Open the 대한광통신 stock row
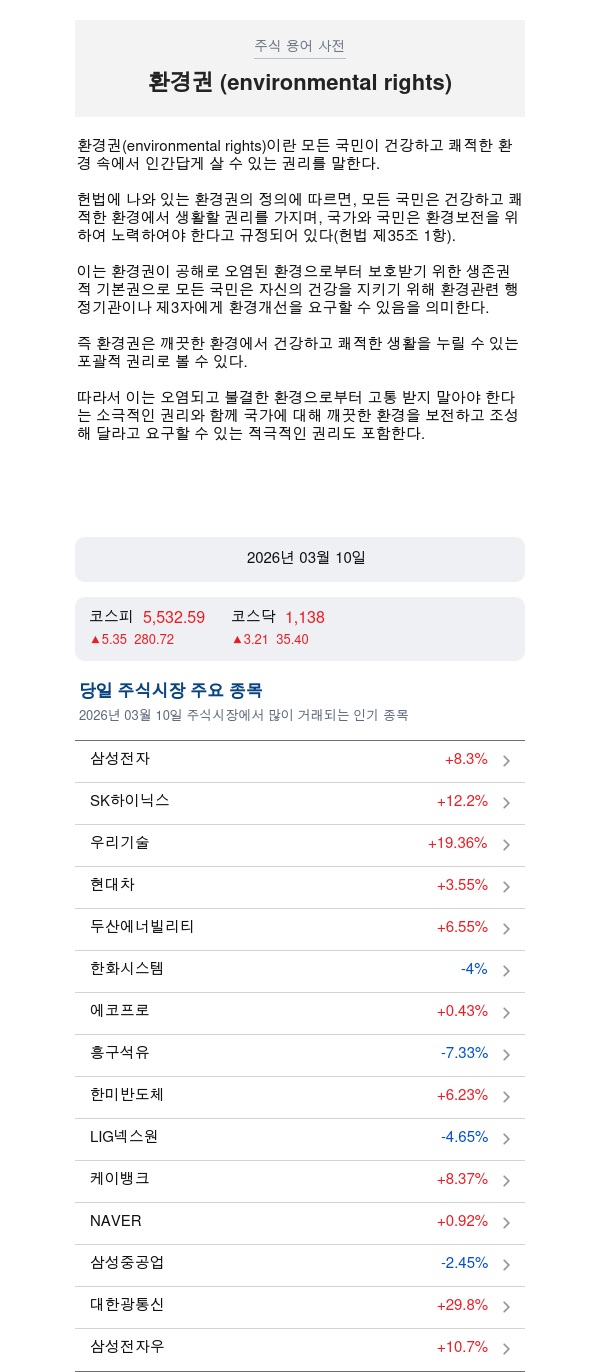The image size is (600, 1372). click(x=299, y=1306)
